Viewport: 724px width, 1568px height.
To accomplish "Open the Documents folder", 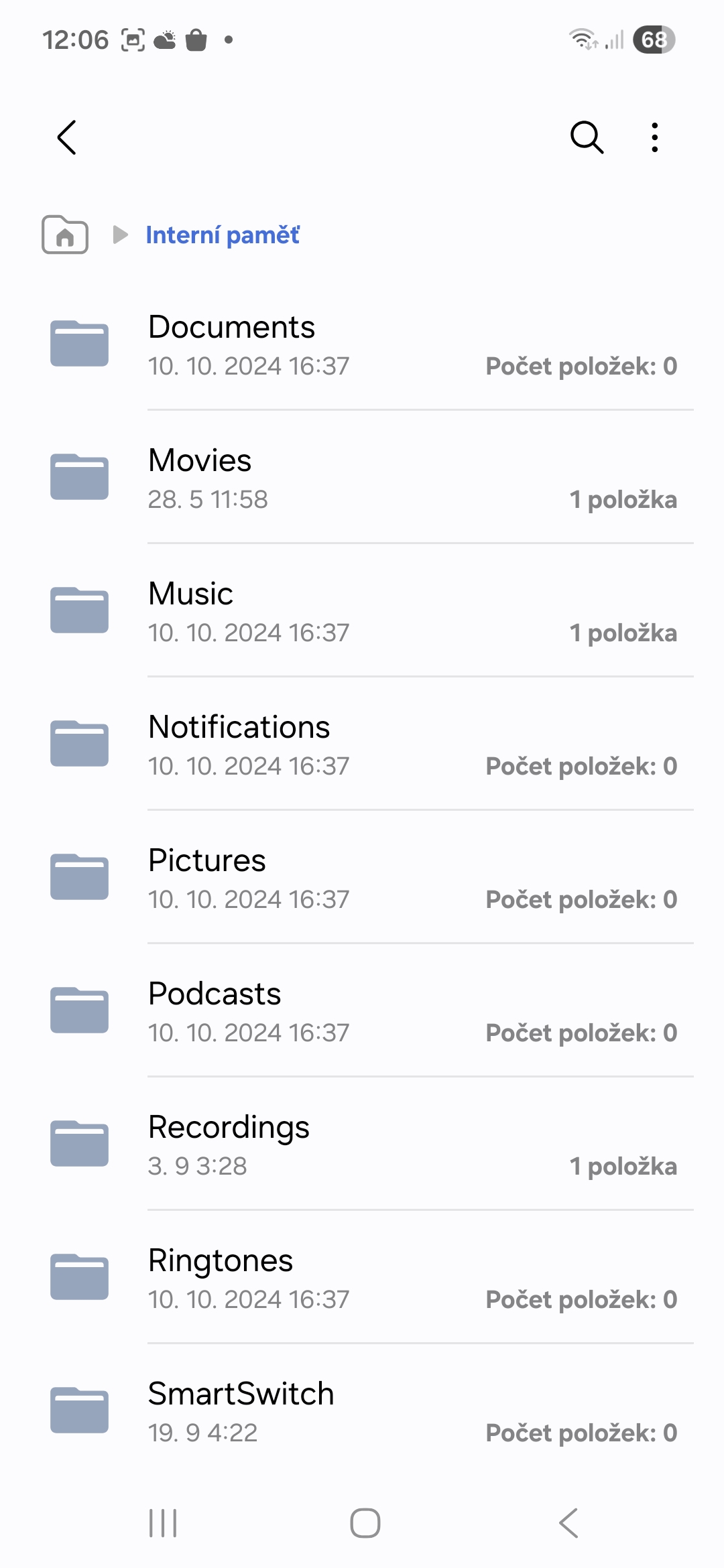I will 362,344.
